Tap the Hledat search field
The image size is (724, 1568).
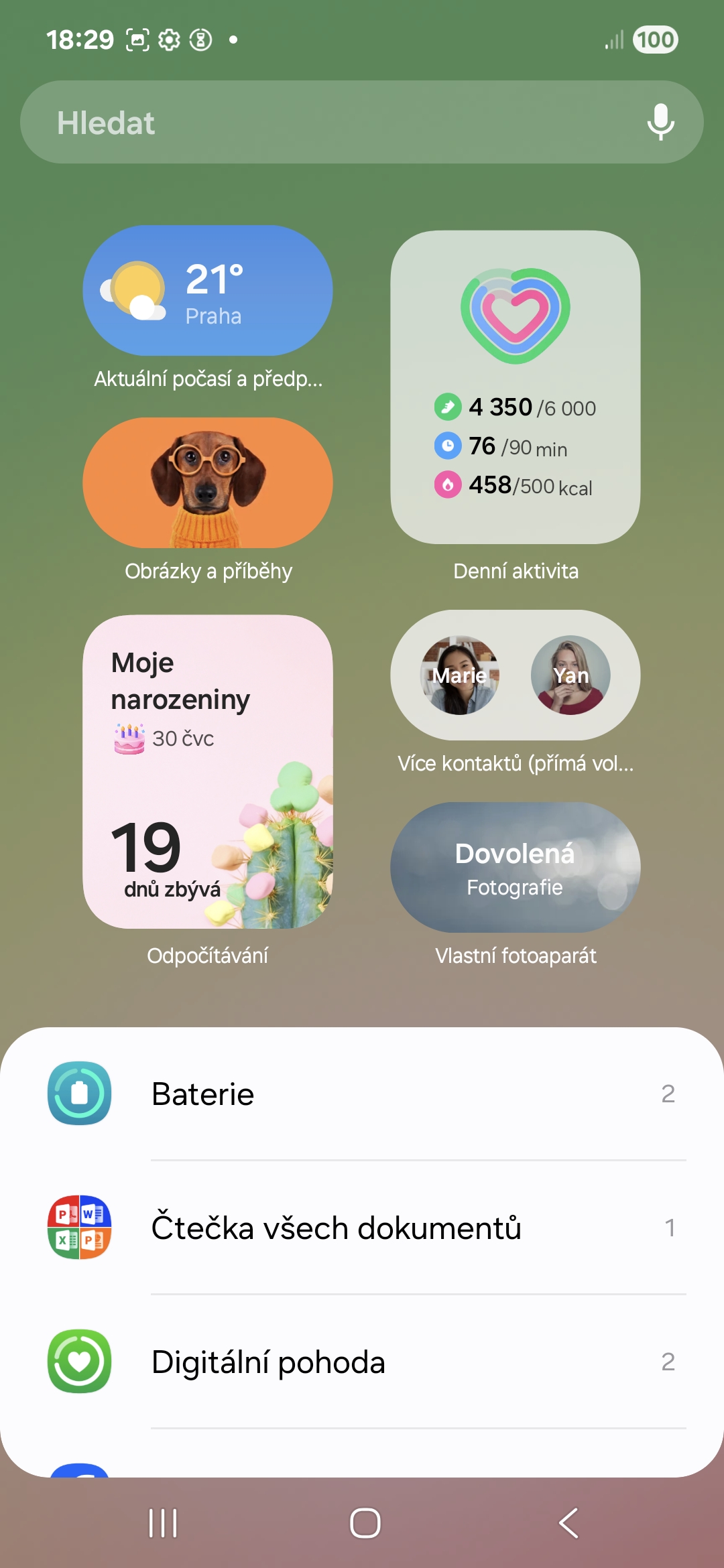362,122
